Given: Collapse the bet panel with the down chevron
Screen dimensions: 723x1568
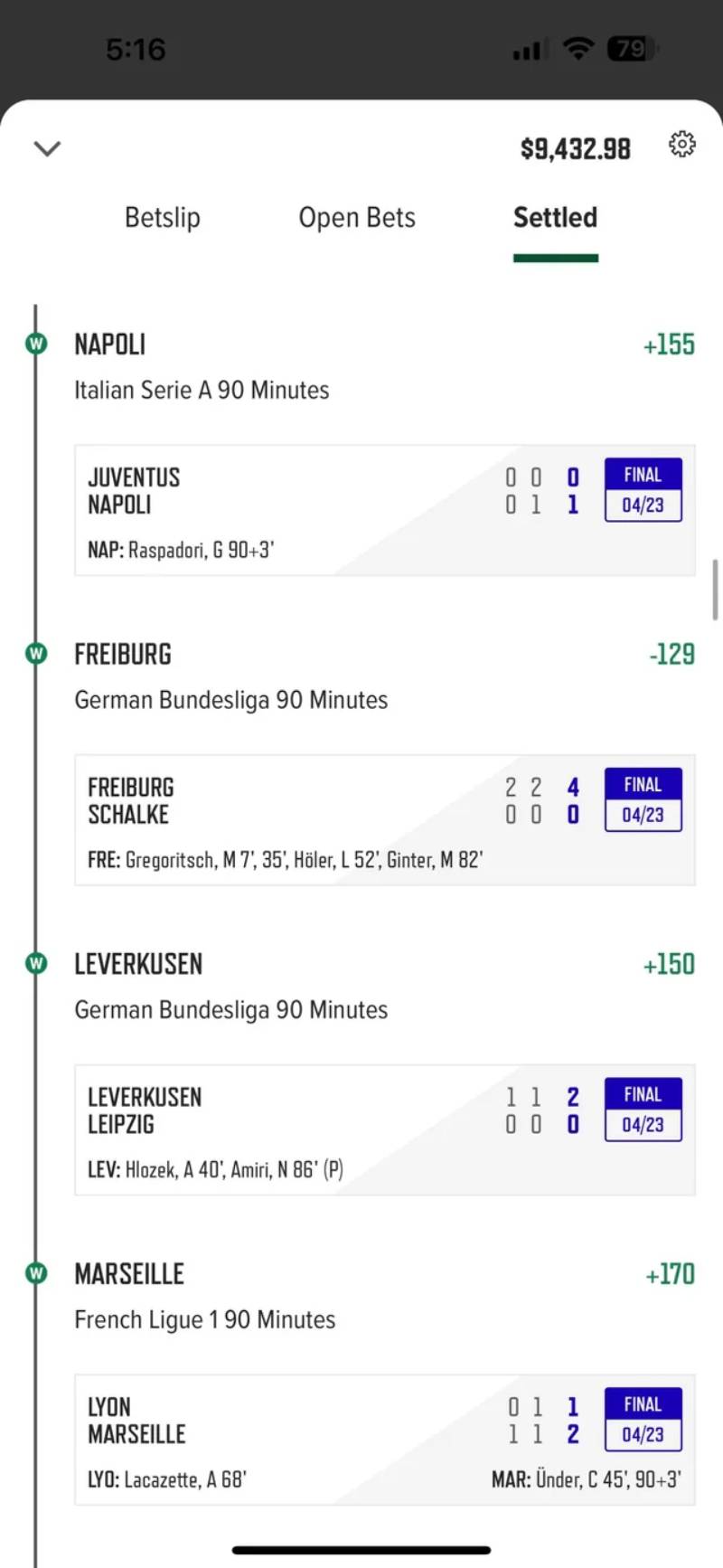Looking at the screenshot, I should (x=47, y=148).
